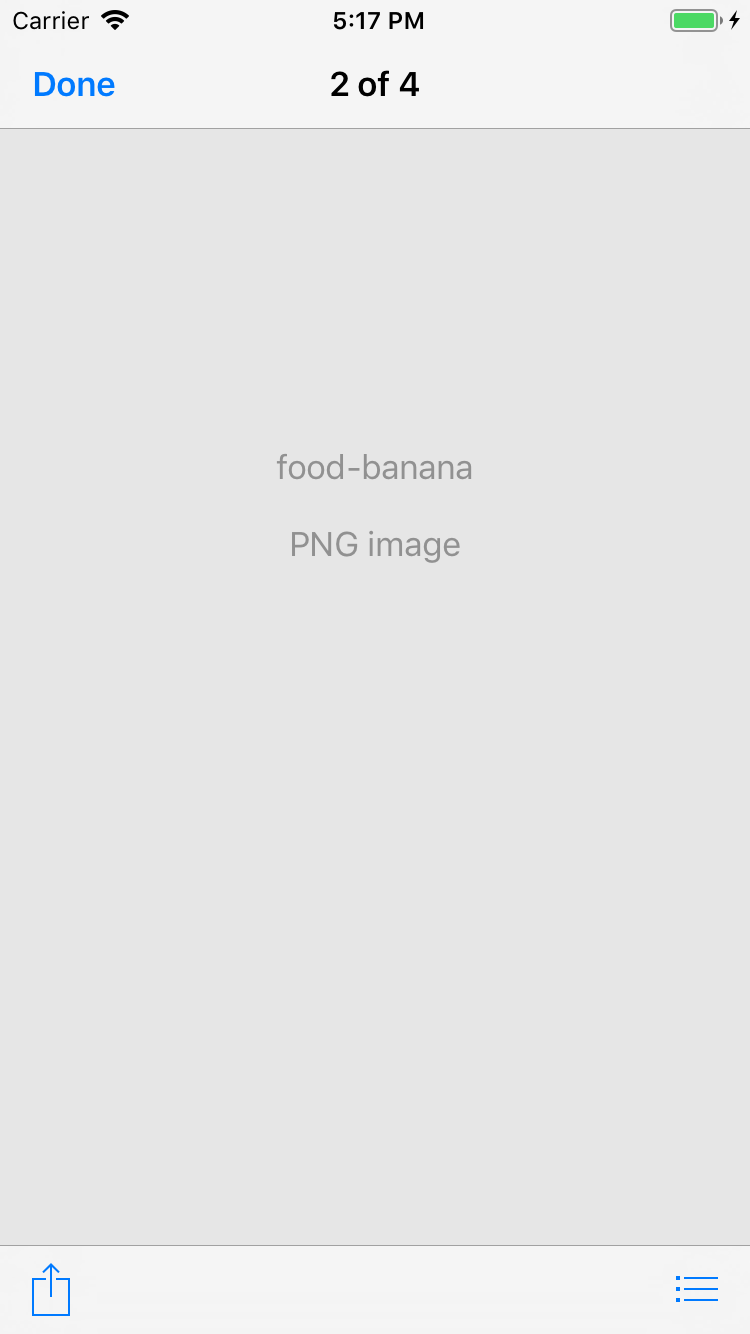Tap the 5:17 PM clock text

coord(378,19)
